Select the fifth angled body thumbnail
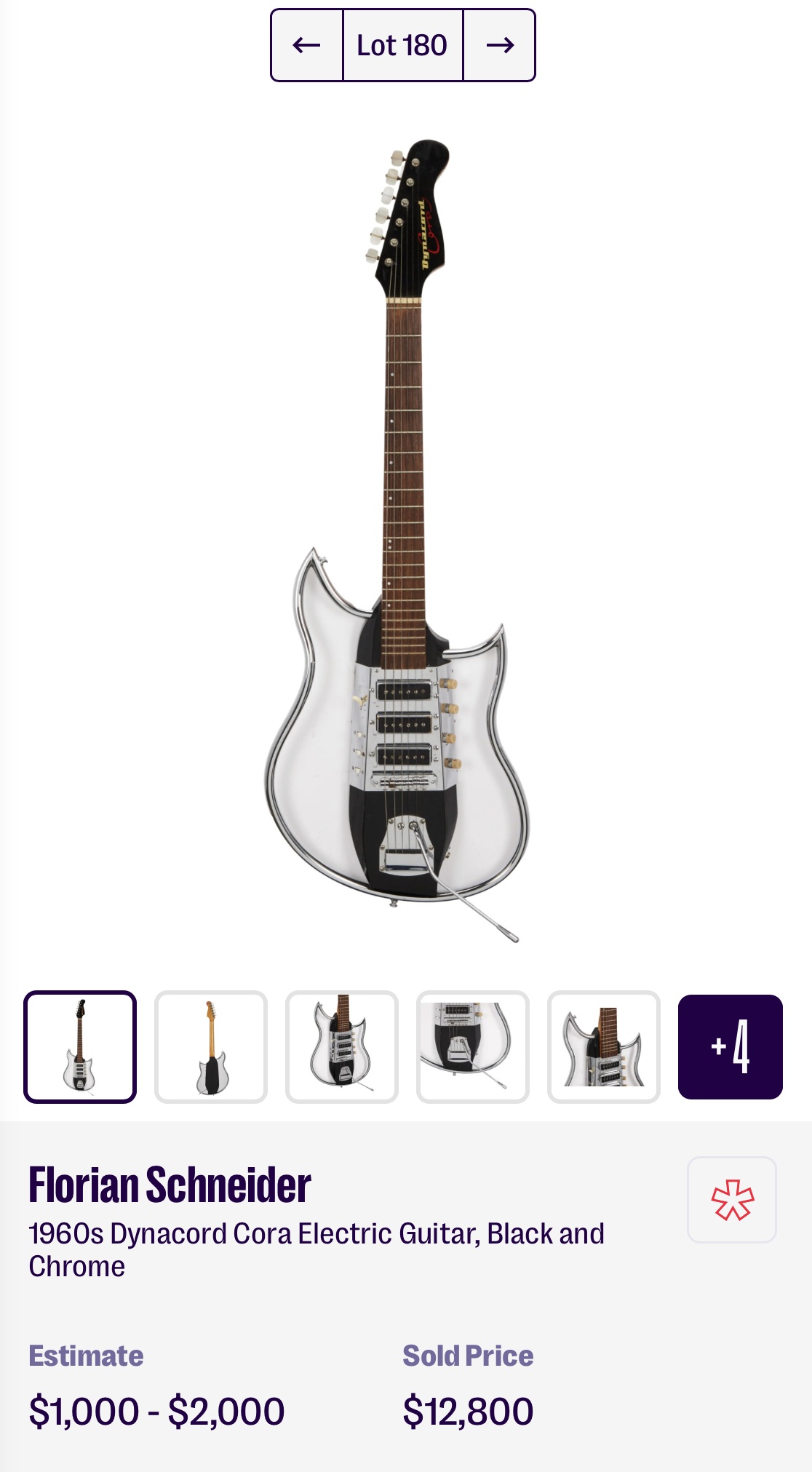This screenshot has height=1472, width=812. pyautogui.click(x=604, y=1046)
